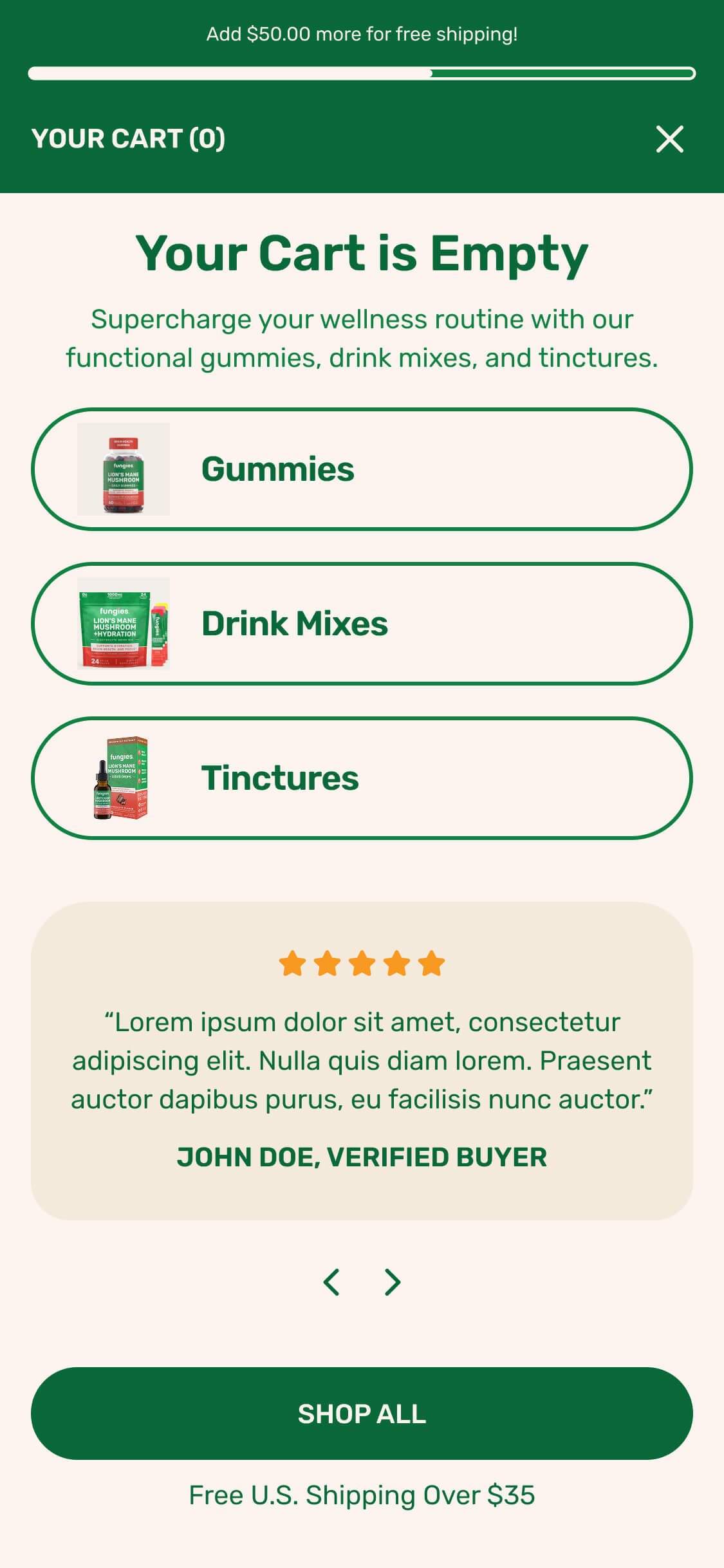Close the cart panel
Viewport: 724px width, 1568px height.
pyautogui.click(x=669, y=139)
